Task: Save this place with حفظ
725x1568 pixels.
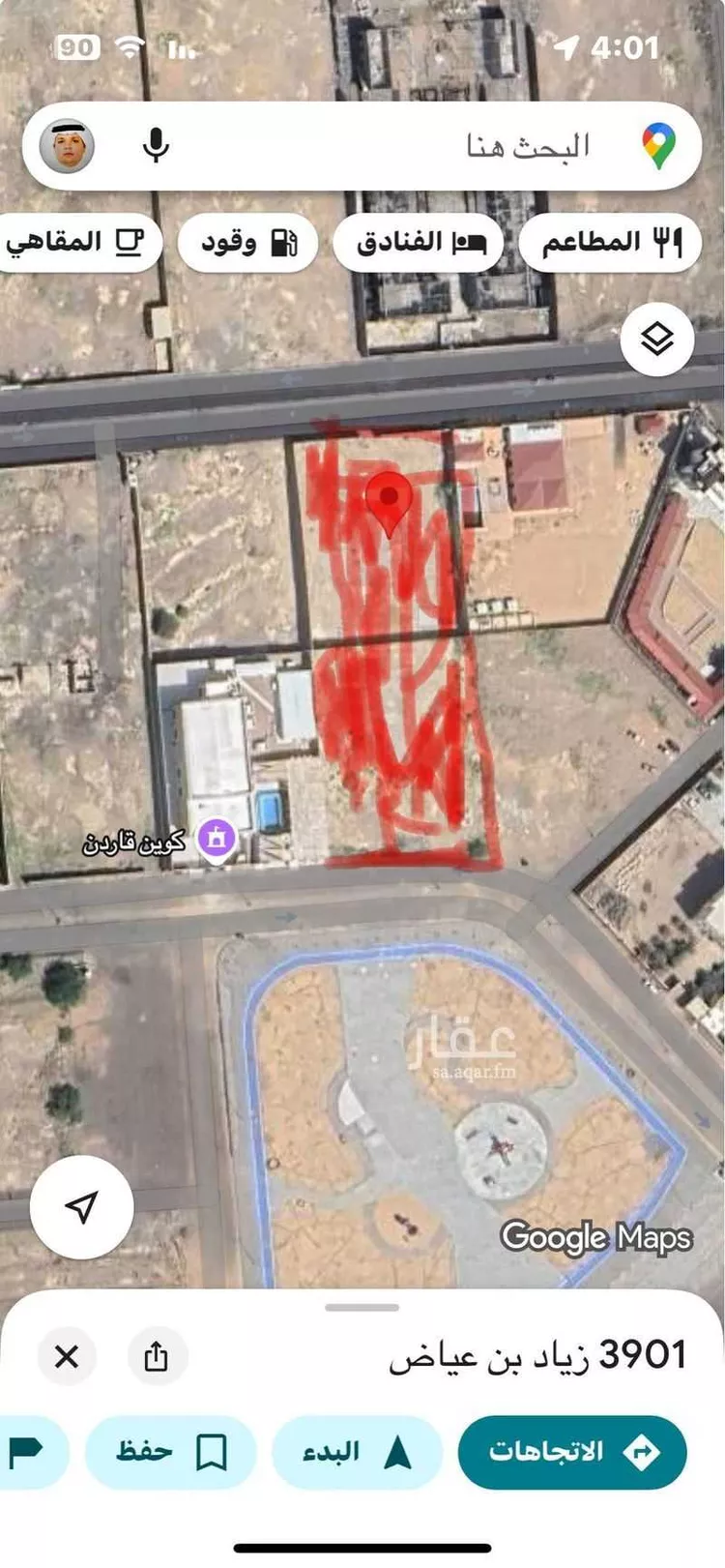Action: 170,1452
